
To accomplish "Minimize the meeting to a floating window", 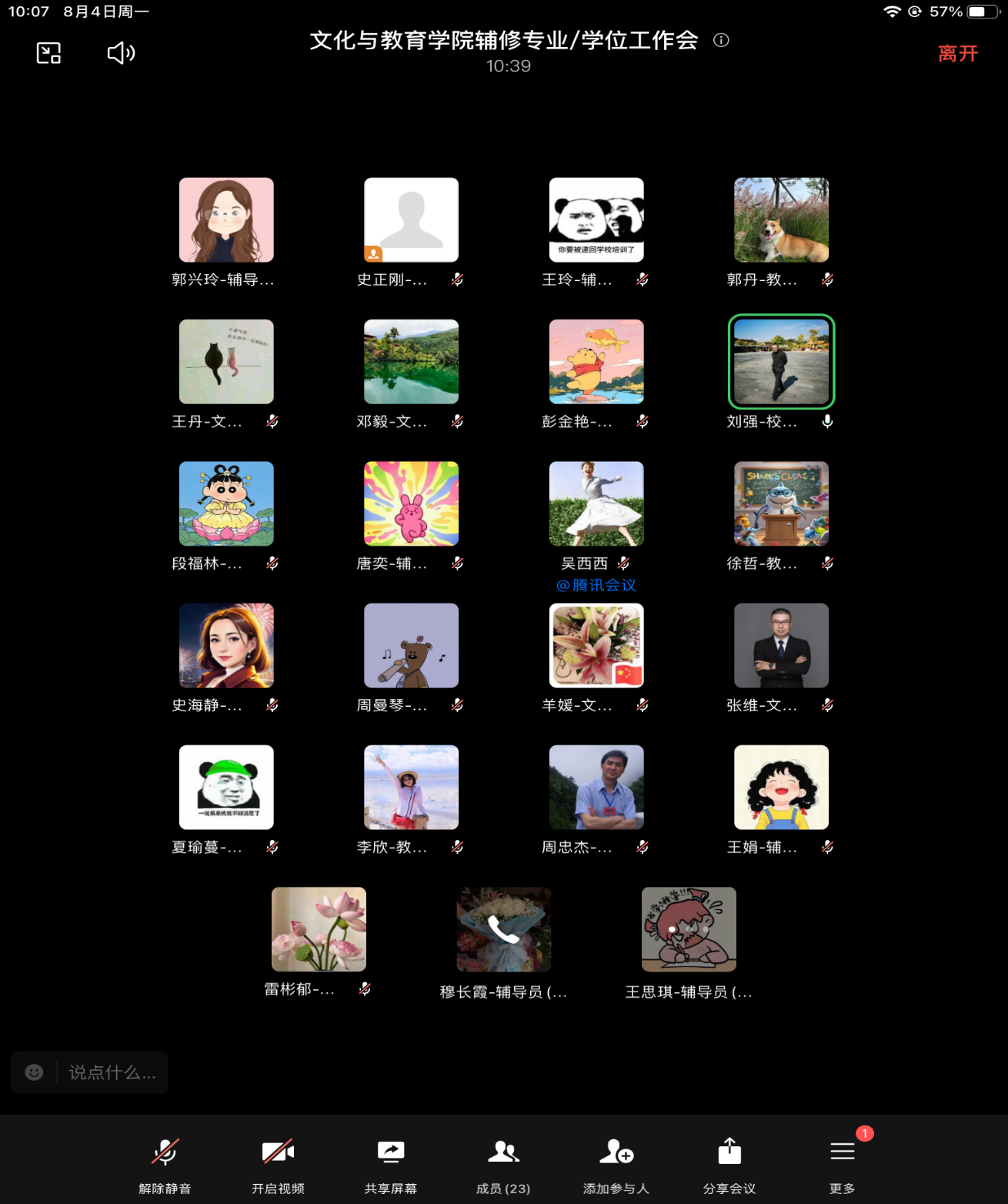I will click(x=48, y=53).
